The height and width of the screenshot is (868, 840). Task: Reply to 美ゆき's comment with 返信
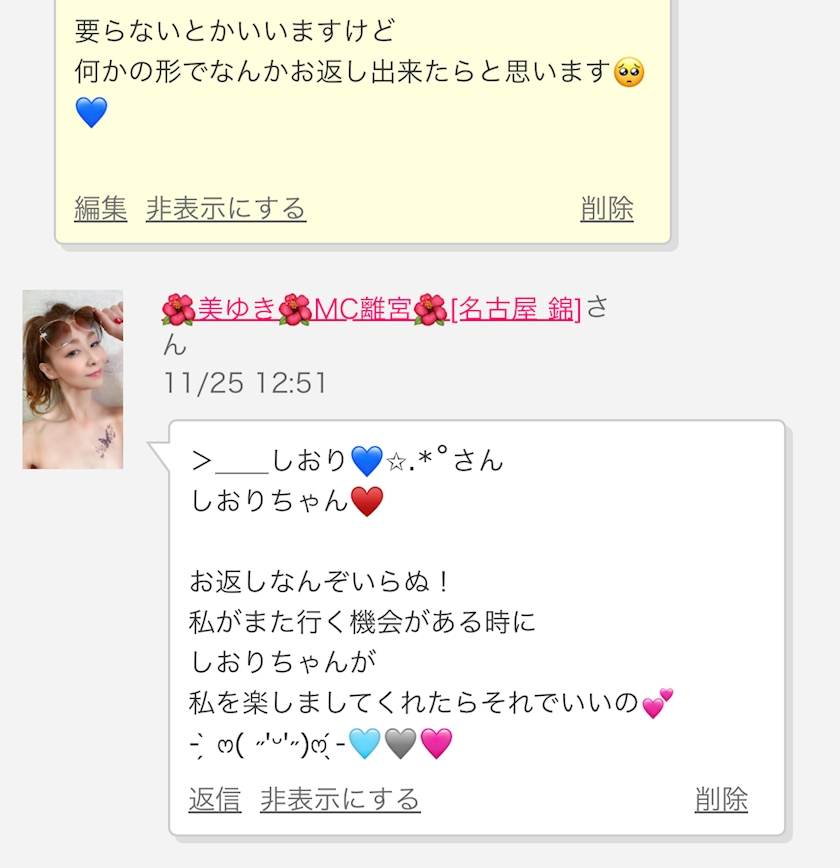215,799
